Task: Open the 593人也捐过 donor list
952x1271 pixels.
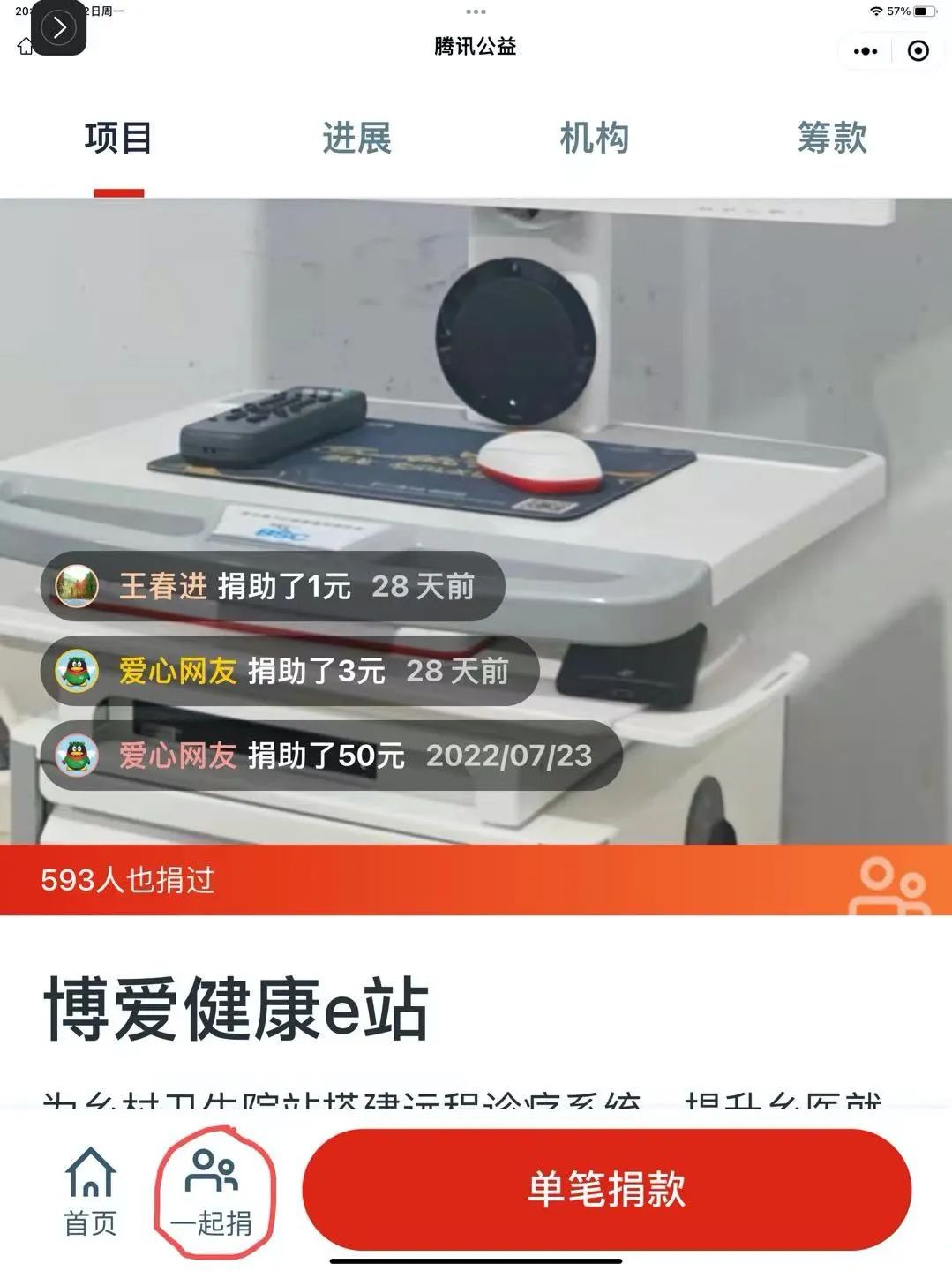Action: click(x=475, y=880)
